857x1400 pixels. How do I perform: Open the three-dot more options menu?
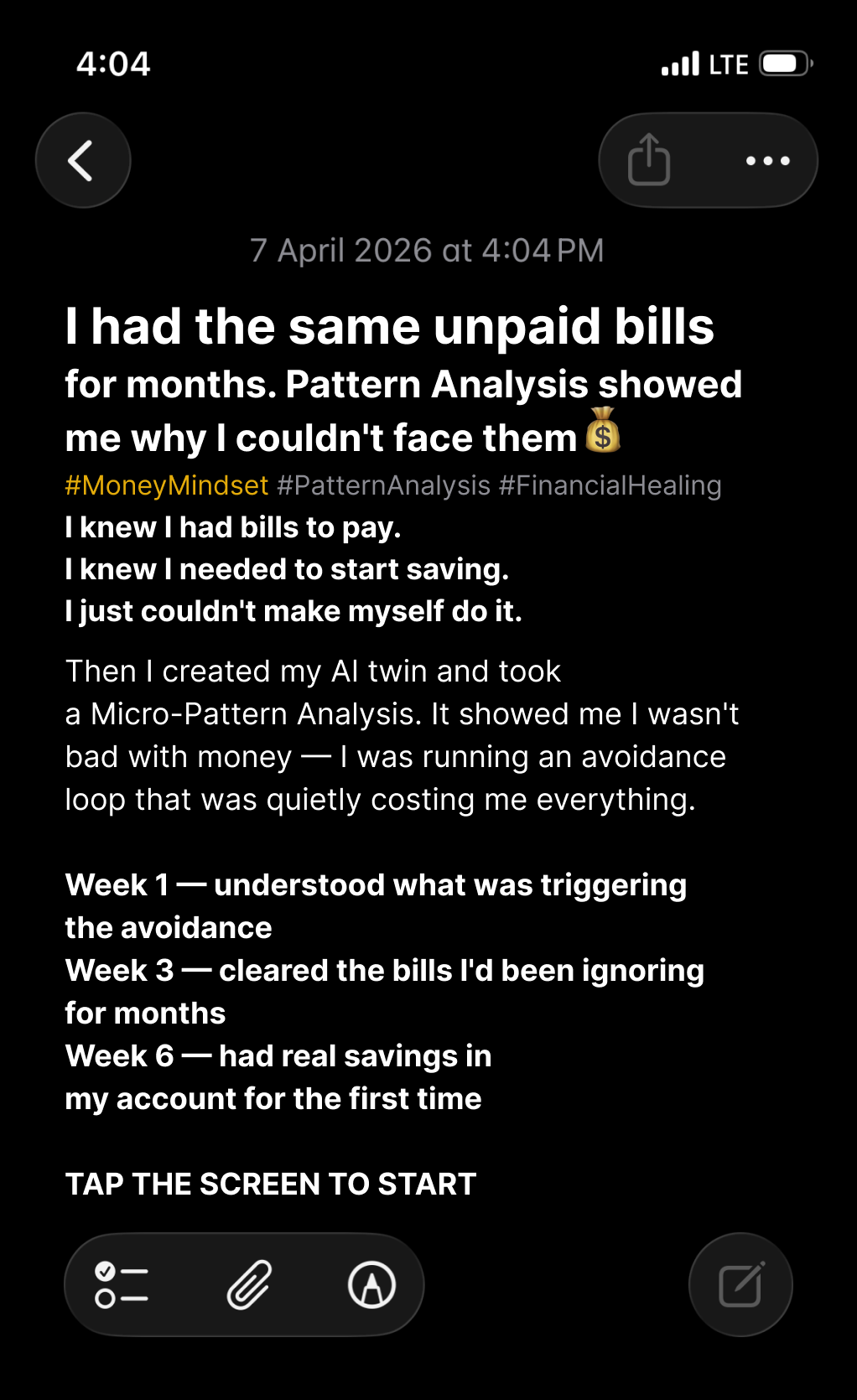coord(768,160)
